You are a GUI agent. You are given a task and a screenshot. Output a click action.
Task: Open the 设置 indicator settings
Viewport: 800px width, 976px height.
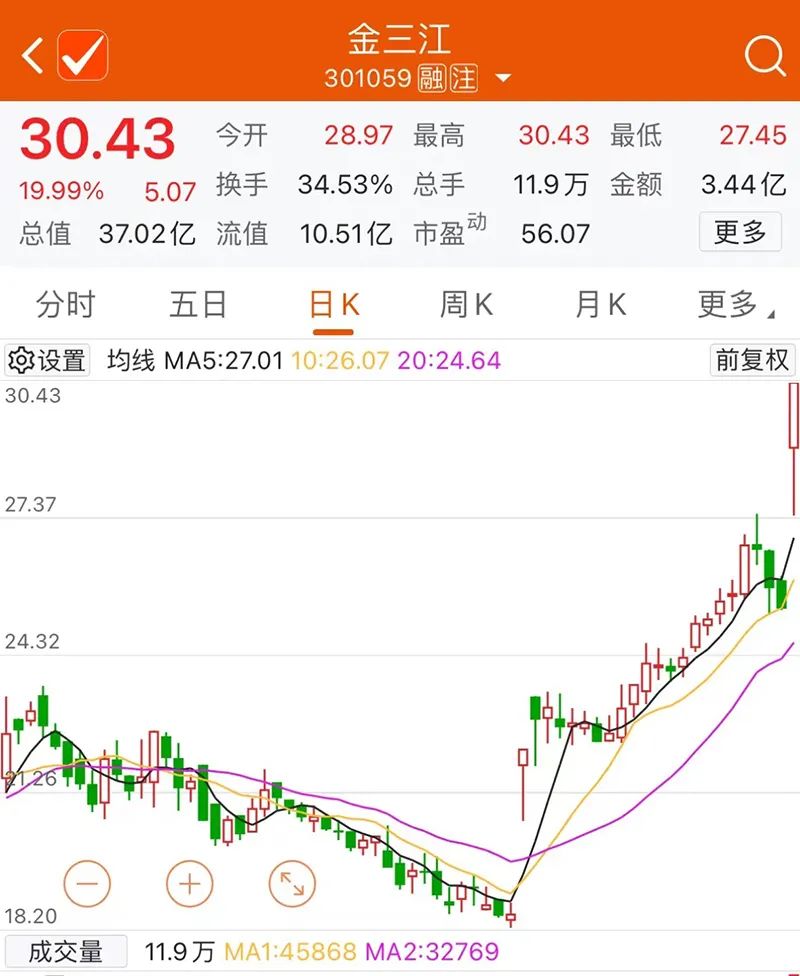coord(48,360)
